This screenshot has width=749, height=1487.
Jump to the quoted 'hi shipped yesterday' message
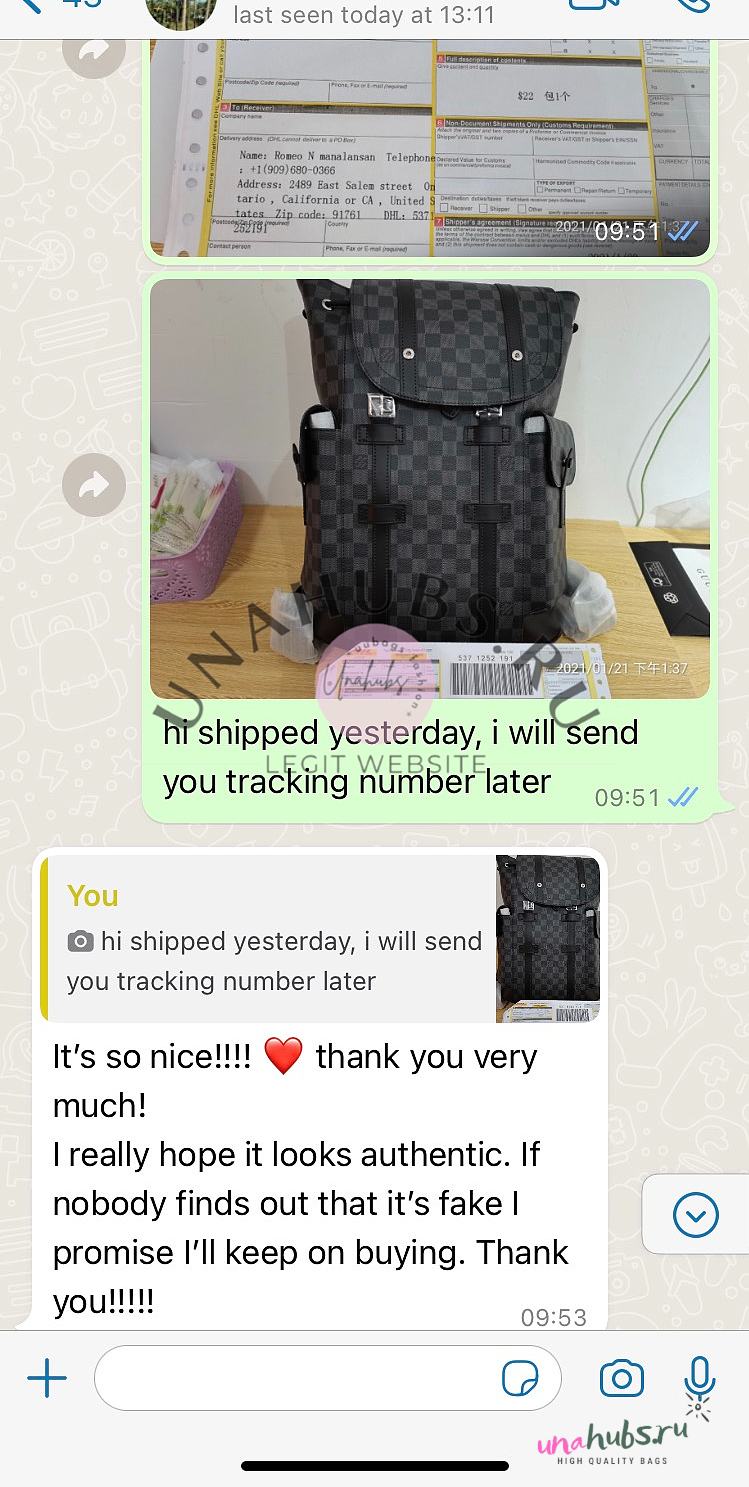[320, 938]
